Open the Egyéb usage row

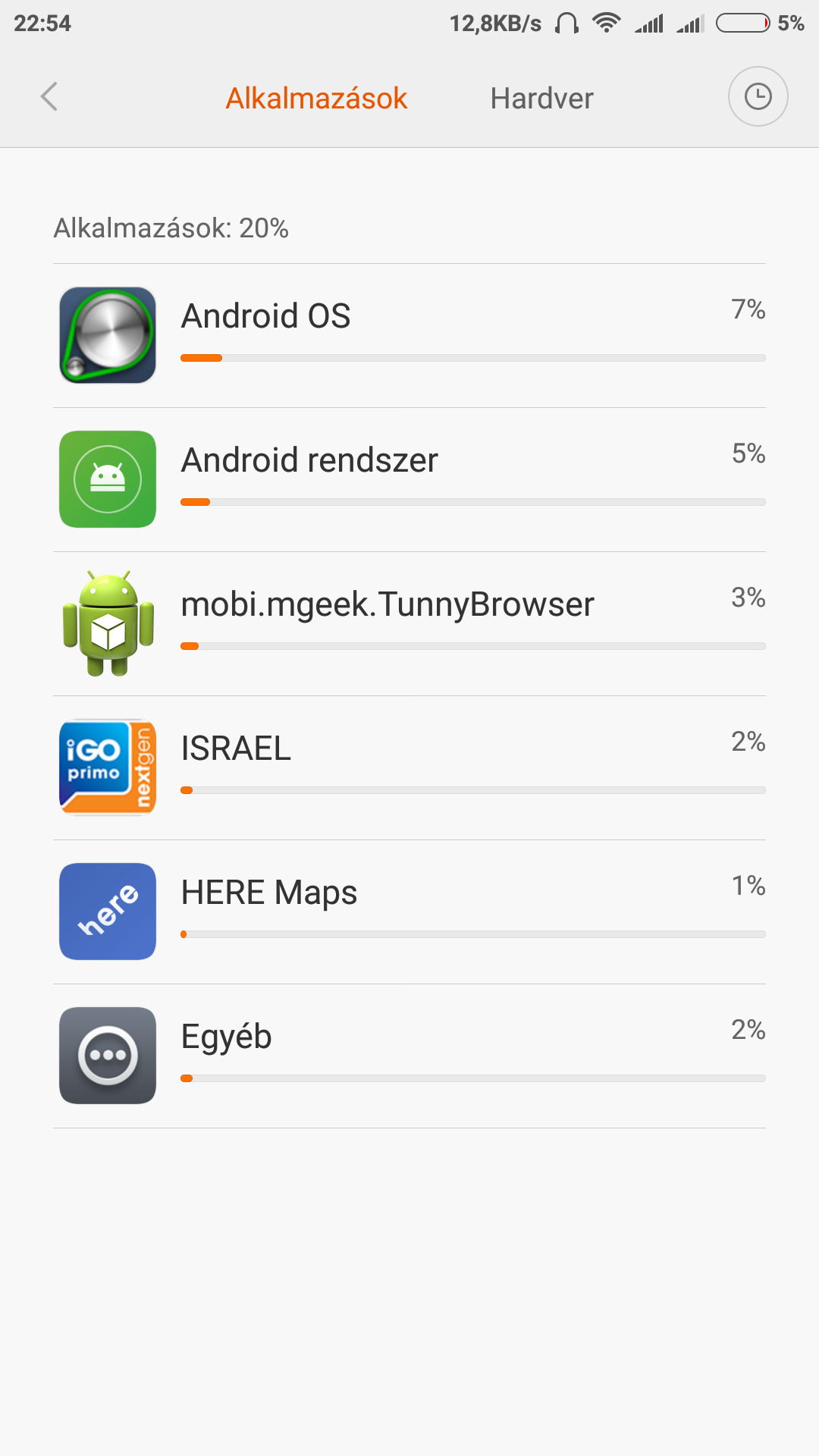[409, 1056]
